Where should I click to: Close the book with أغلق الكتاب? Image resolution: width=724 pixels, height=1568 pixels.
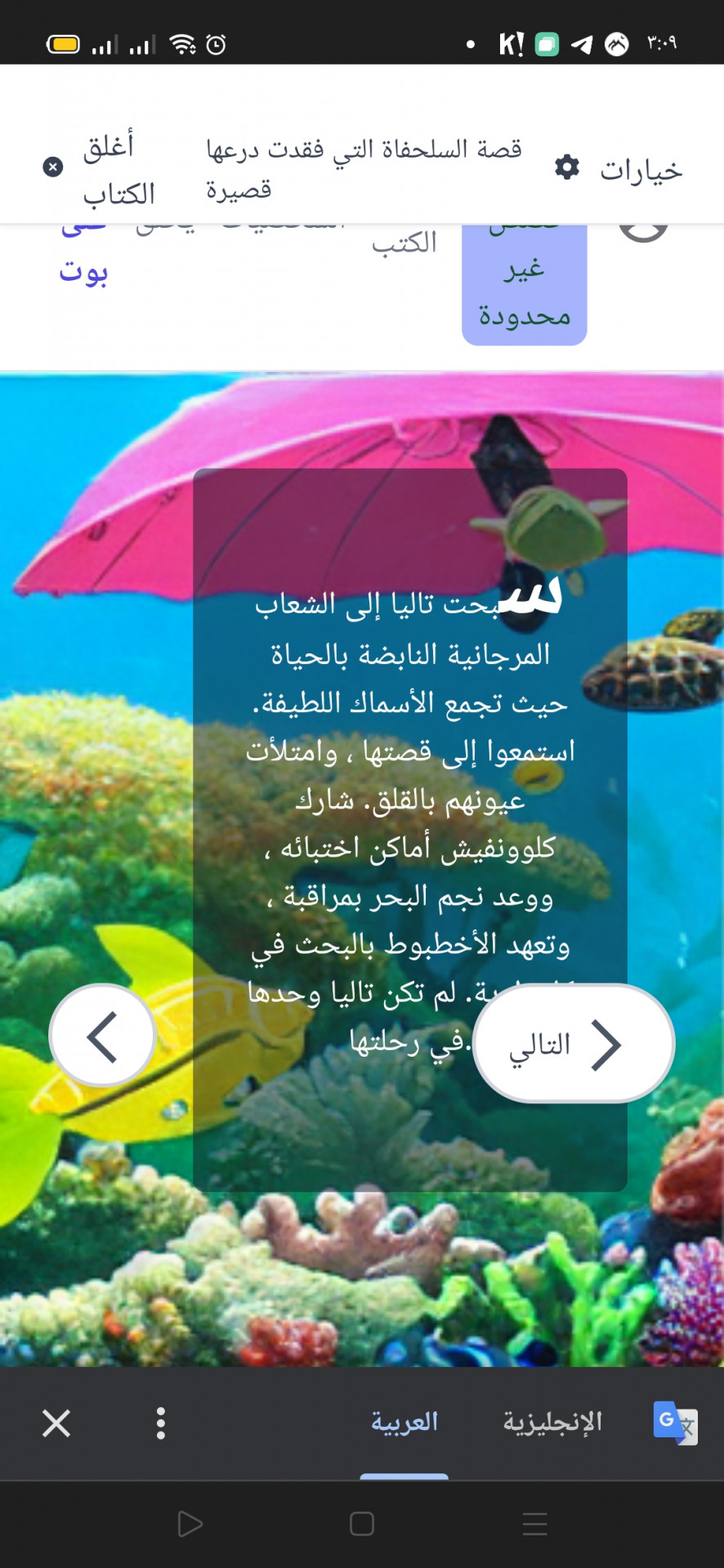click(101, 170)
